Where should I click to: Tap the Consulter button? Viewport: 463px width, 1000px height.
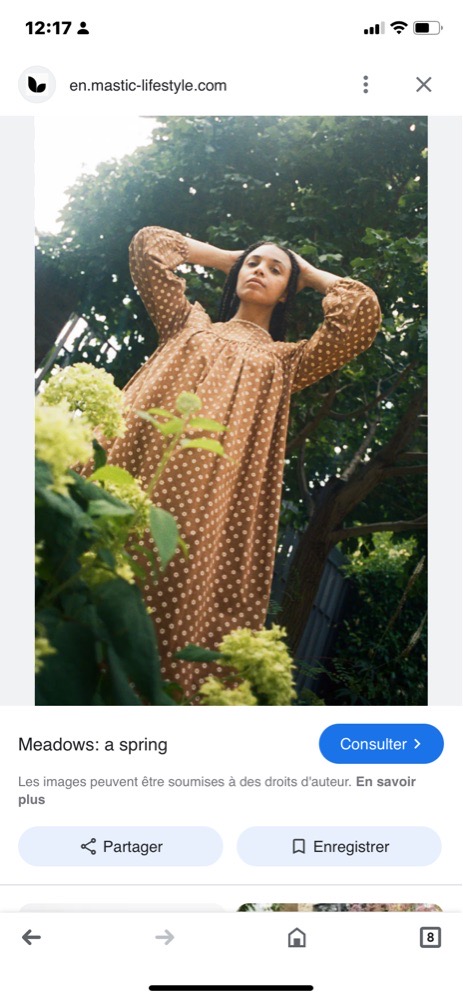coord(381,744)
